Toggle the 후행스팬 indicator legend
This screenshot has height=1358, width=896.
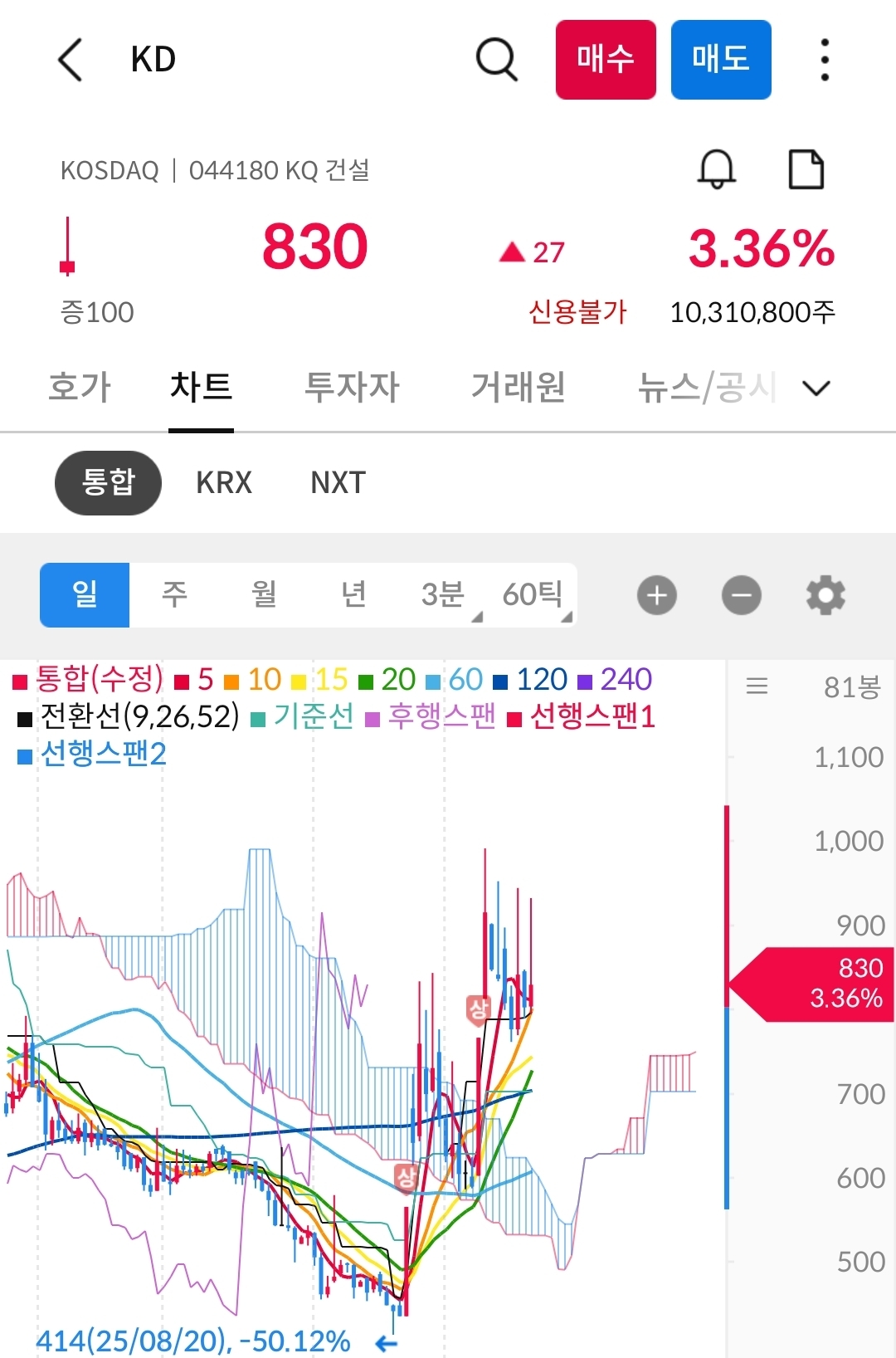click(440, 717)
